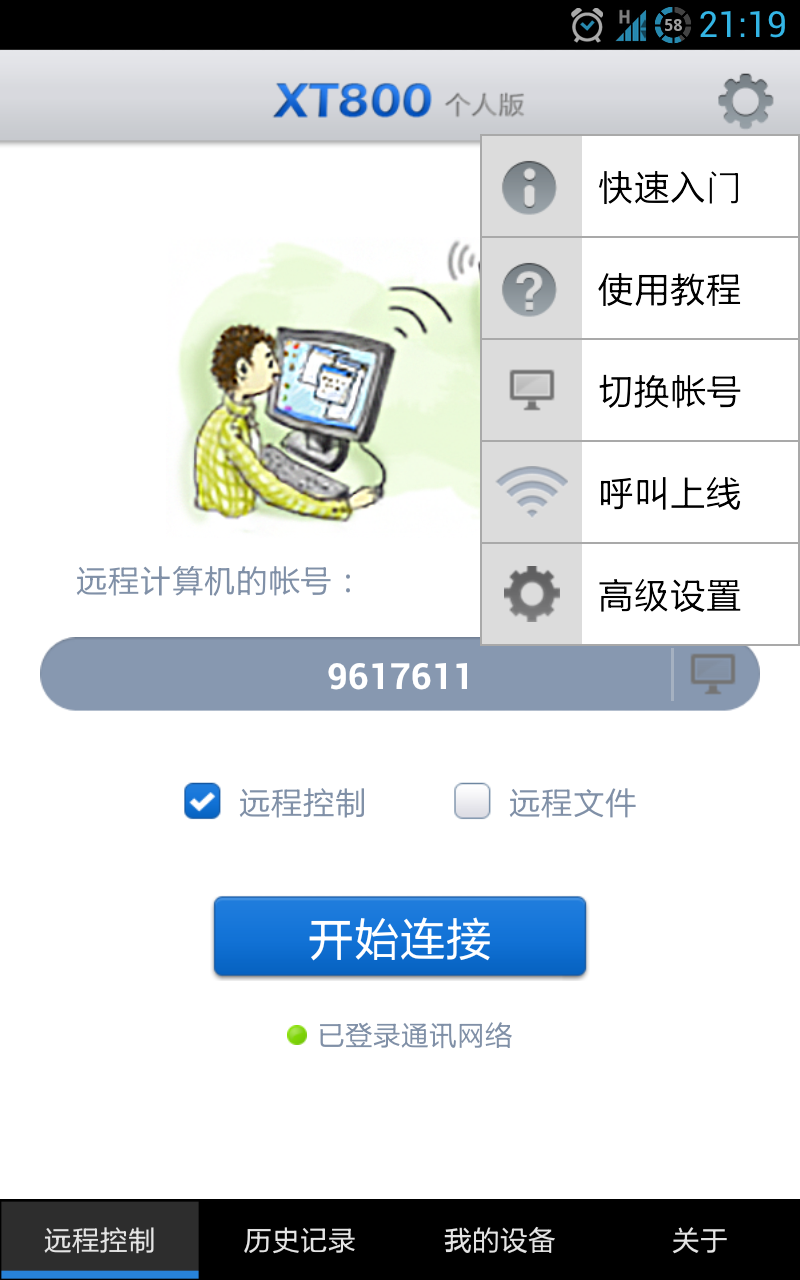The width and height of the screenshot is (800, 1280).
Task: Uncheck the 远程控制 checkbox
Action: (202, 802)
